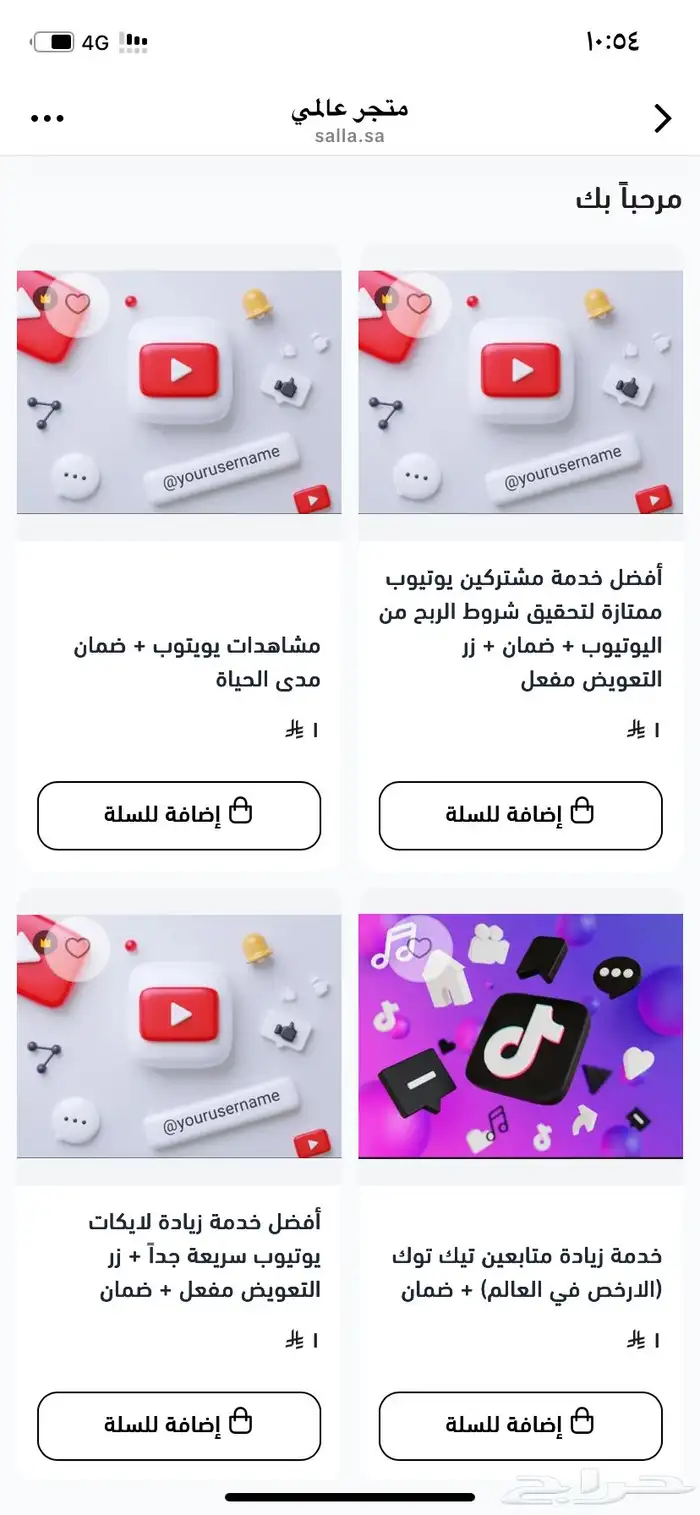Viewport: 700px width, 1515px height.
Task: Add YouTube subscribers service to cart
Action: click(x=520, y=815)
